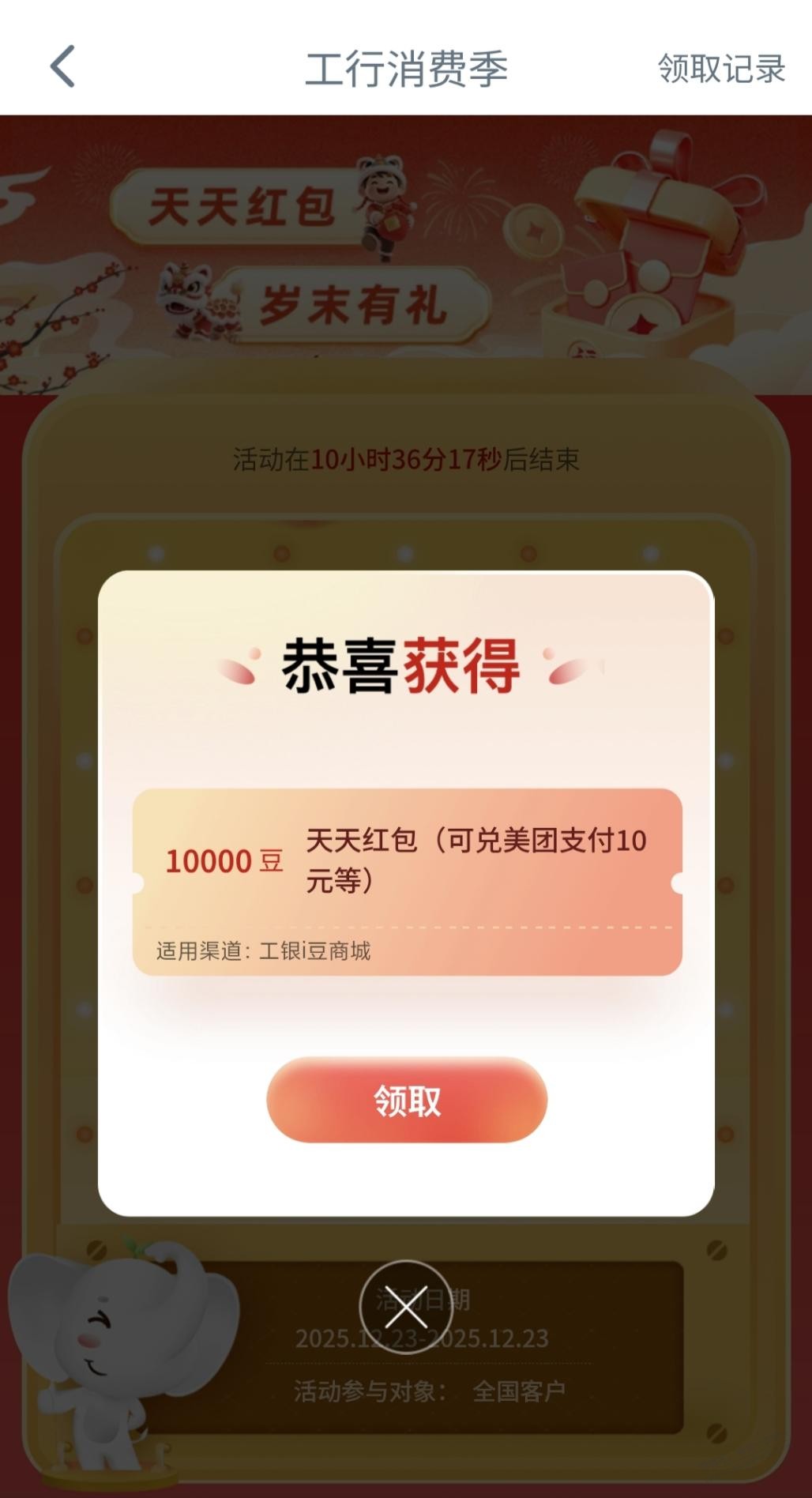Open 领取记录 claim history
Image resolution: width=812 pixels, height=1498 pixels.
pos(720,69)
